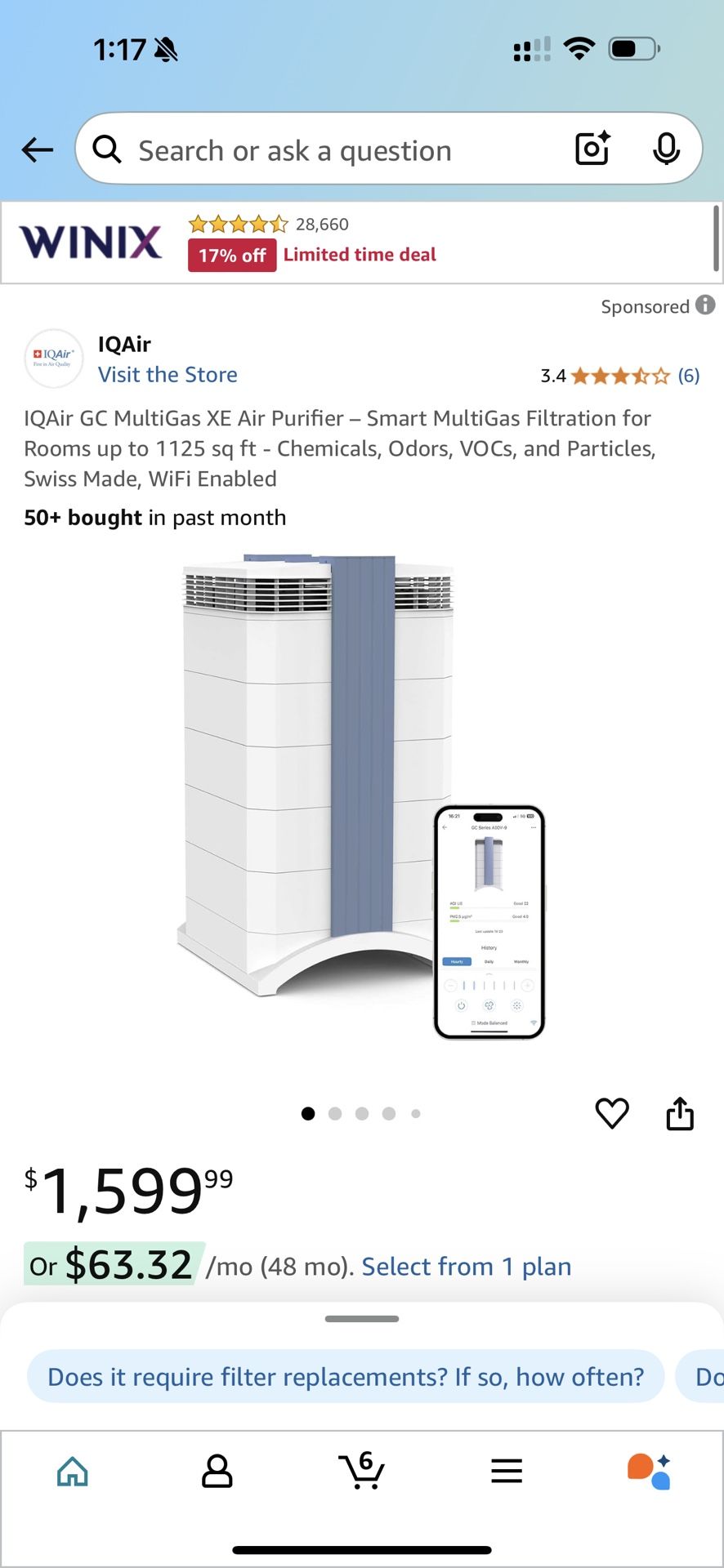Toggle silent mode notification bell in status bar

[x=163, y=49]
